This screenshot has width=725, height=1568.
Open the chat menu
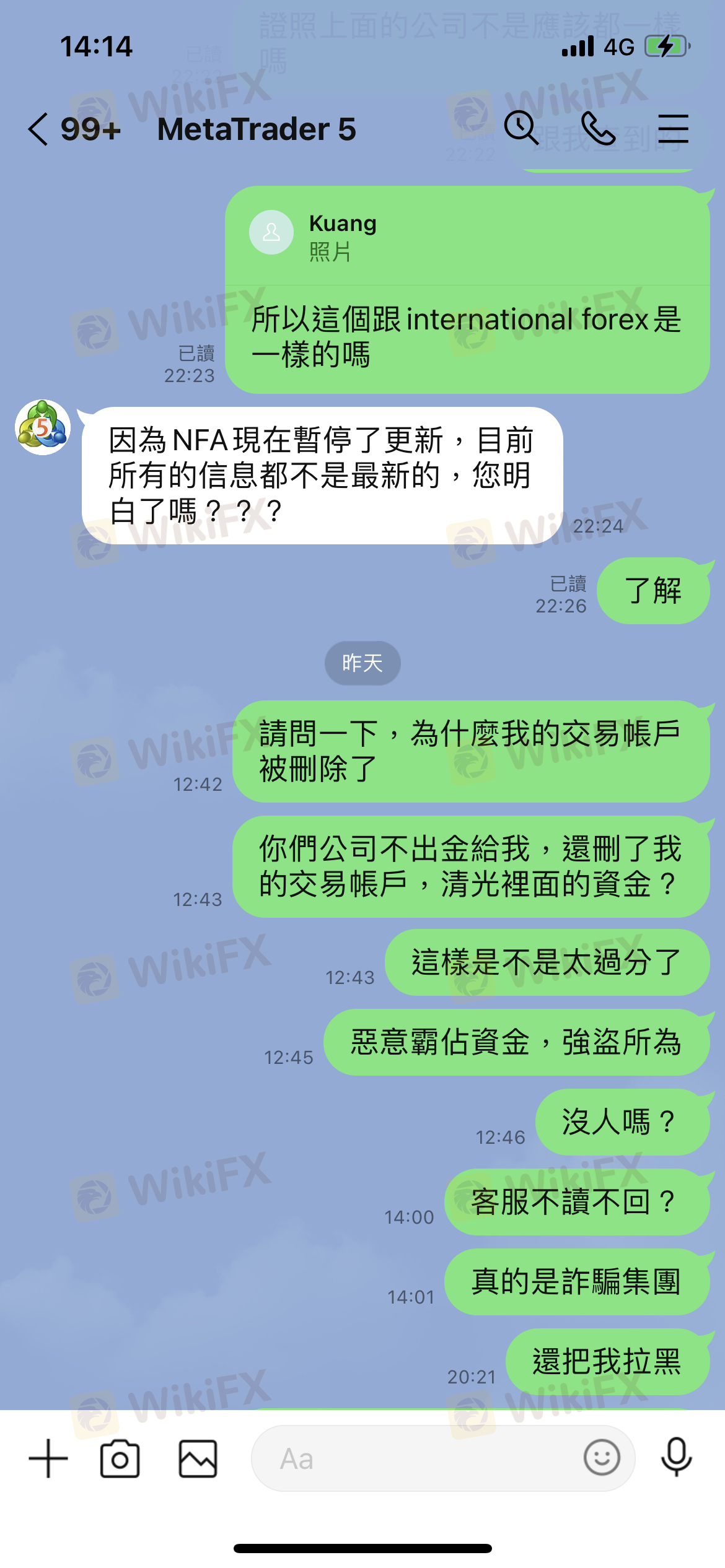pyautogui.click(x=673, y=129)
